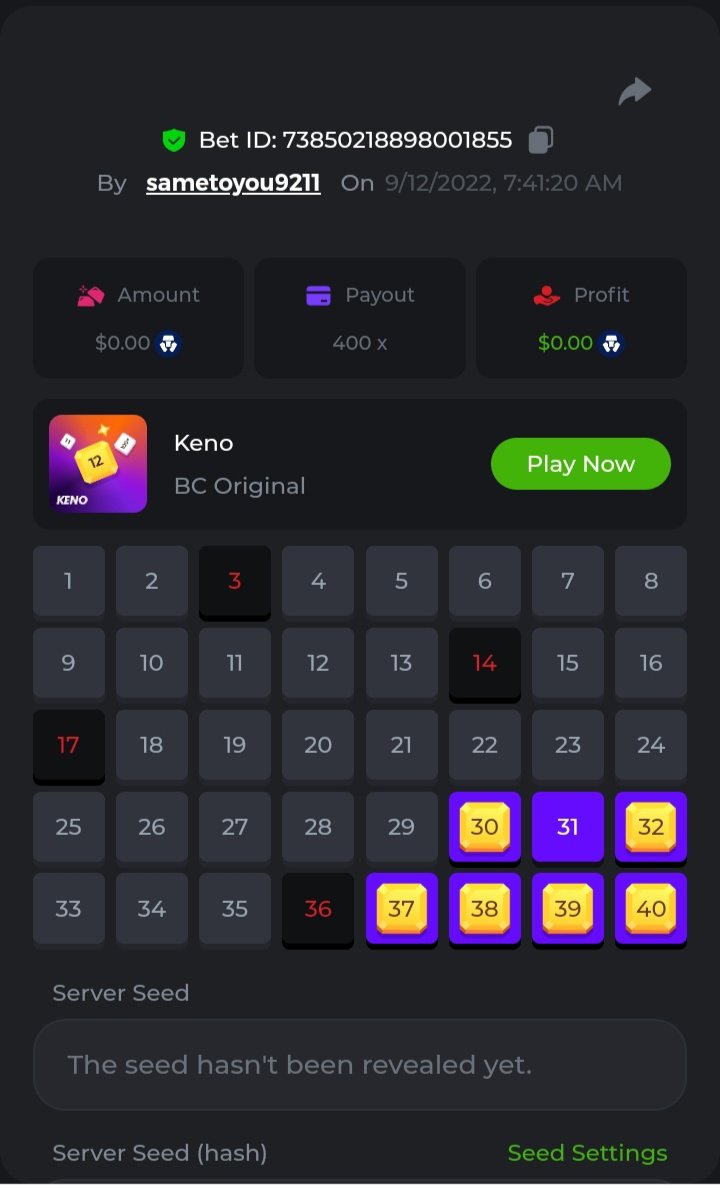
Task: Open Seed Settings
Action: tap(587, 1153)
